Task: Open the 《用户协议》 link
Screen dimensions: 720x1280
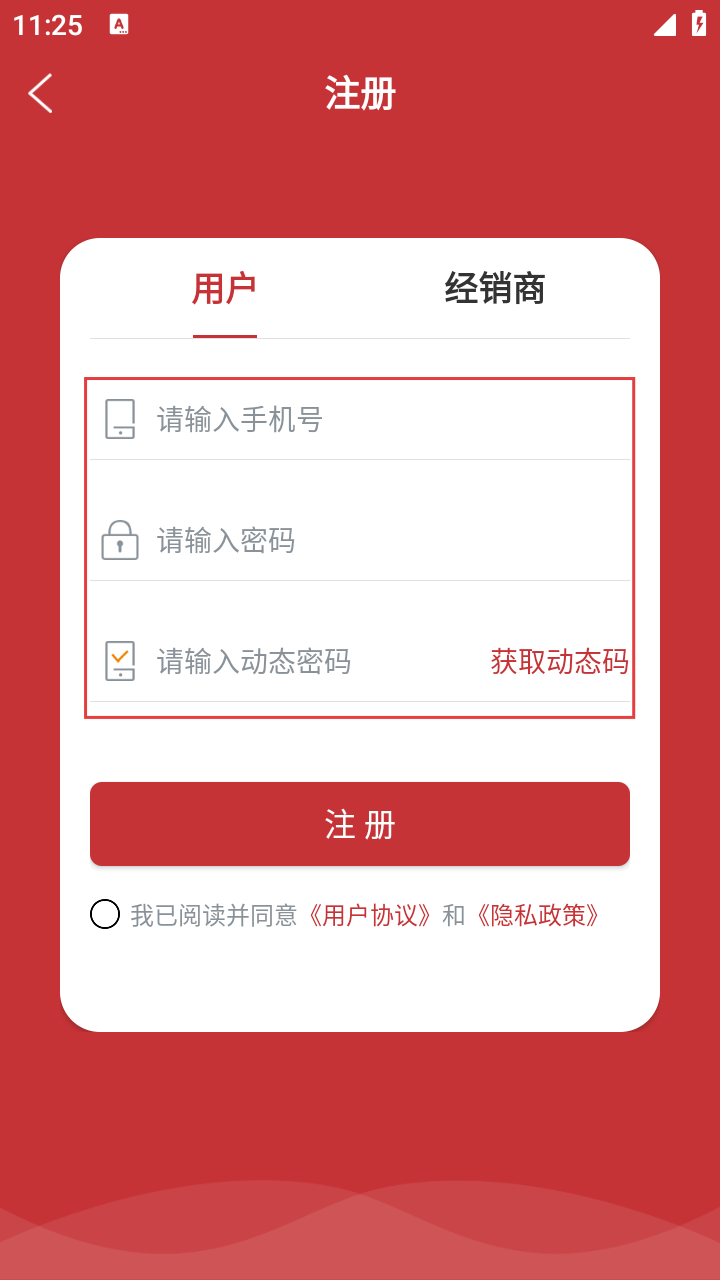Action: (x=370, y=915)
